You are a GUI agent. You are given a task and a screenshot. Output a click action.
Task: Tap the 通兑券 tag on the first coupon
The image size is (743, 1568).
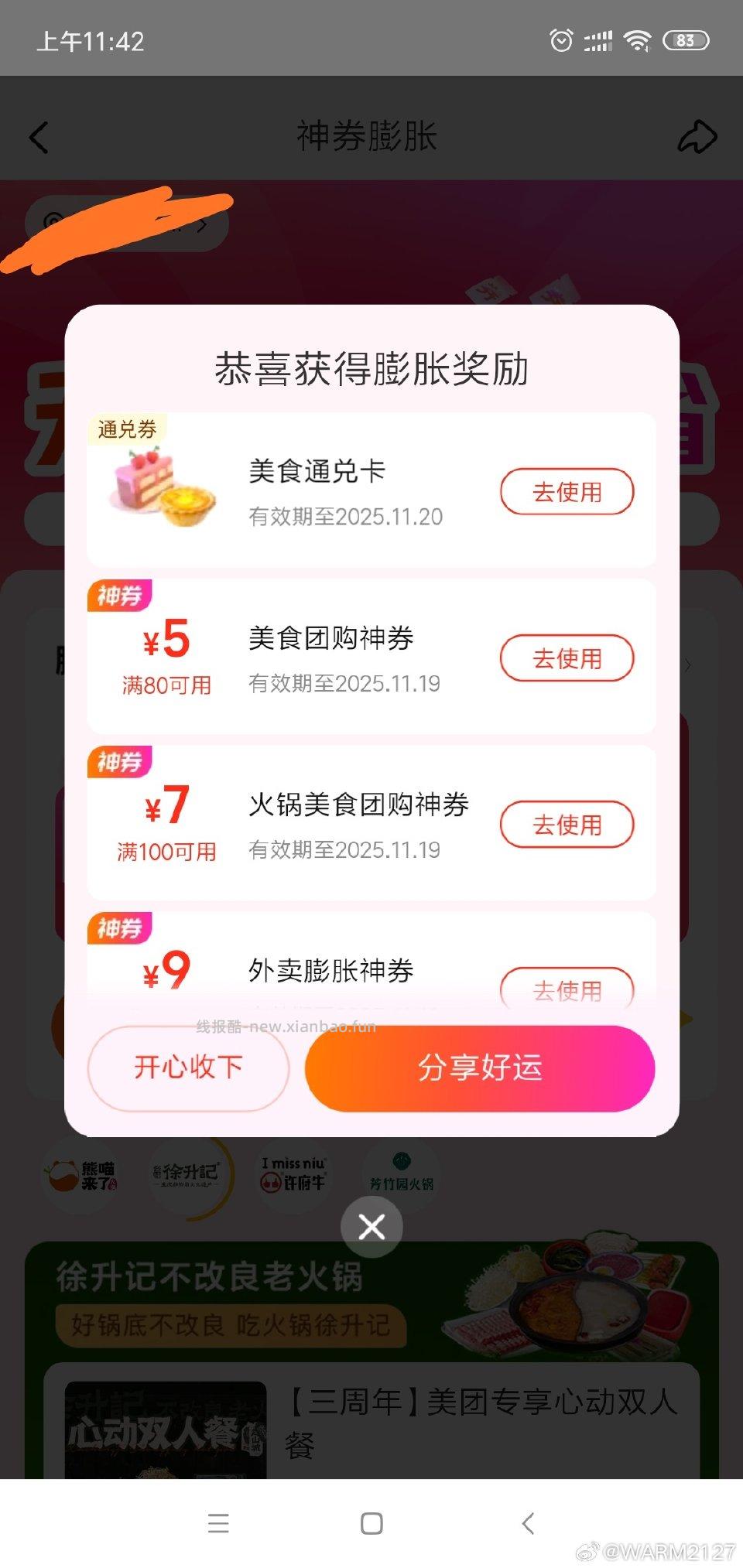click(x=126, y=428)
